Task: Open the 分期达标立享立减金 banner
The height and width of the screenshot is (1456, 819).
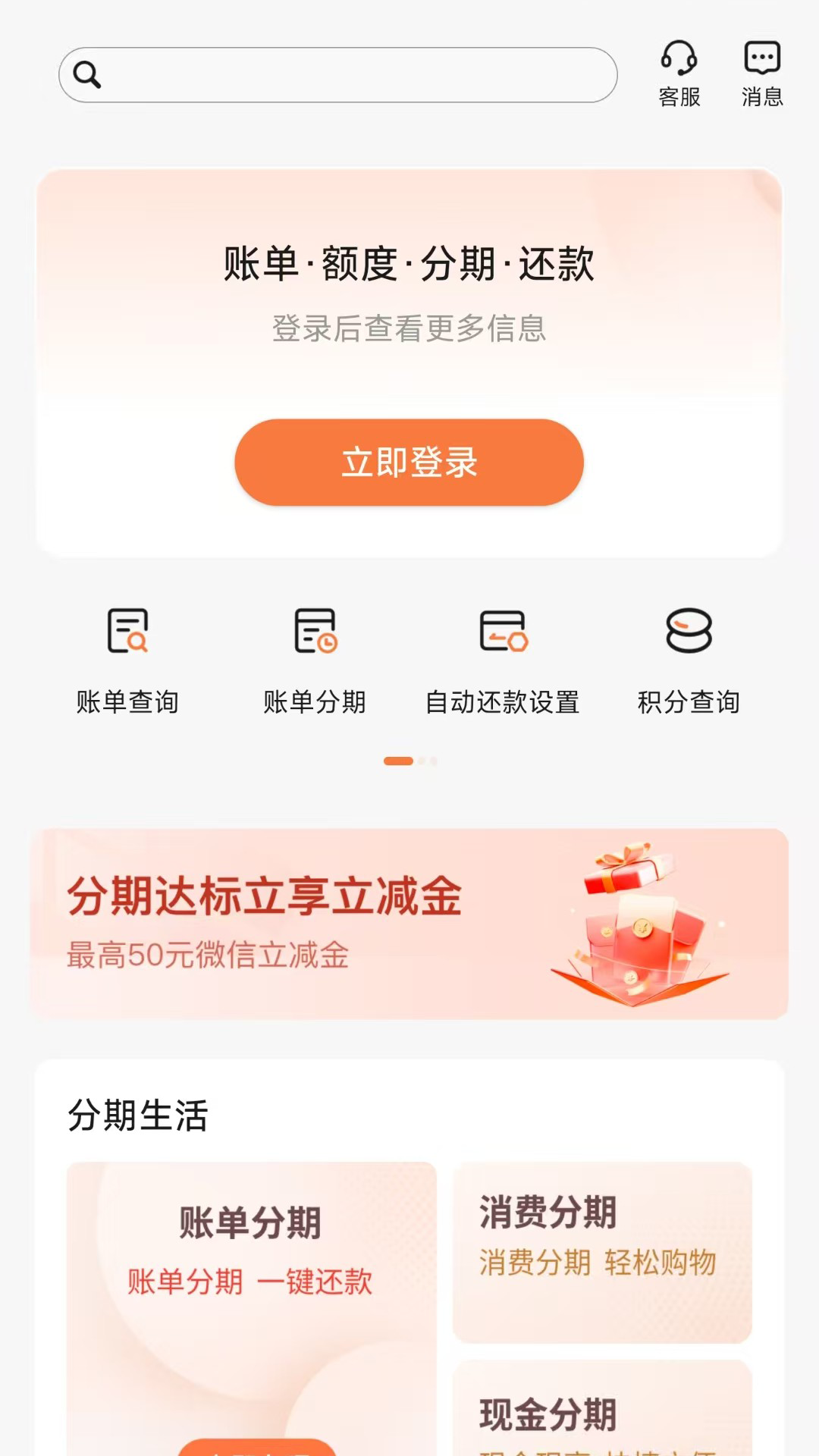Action: pyautogui.click(x=409, y=924)
